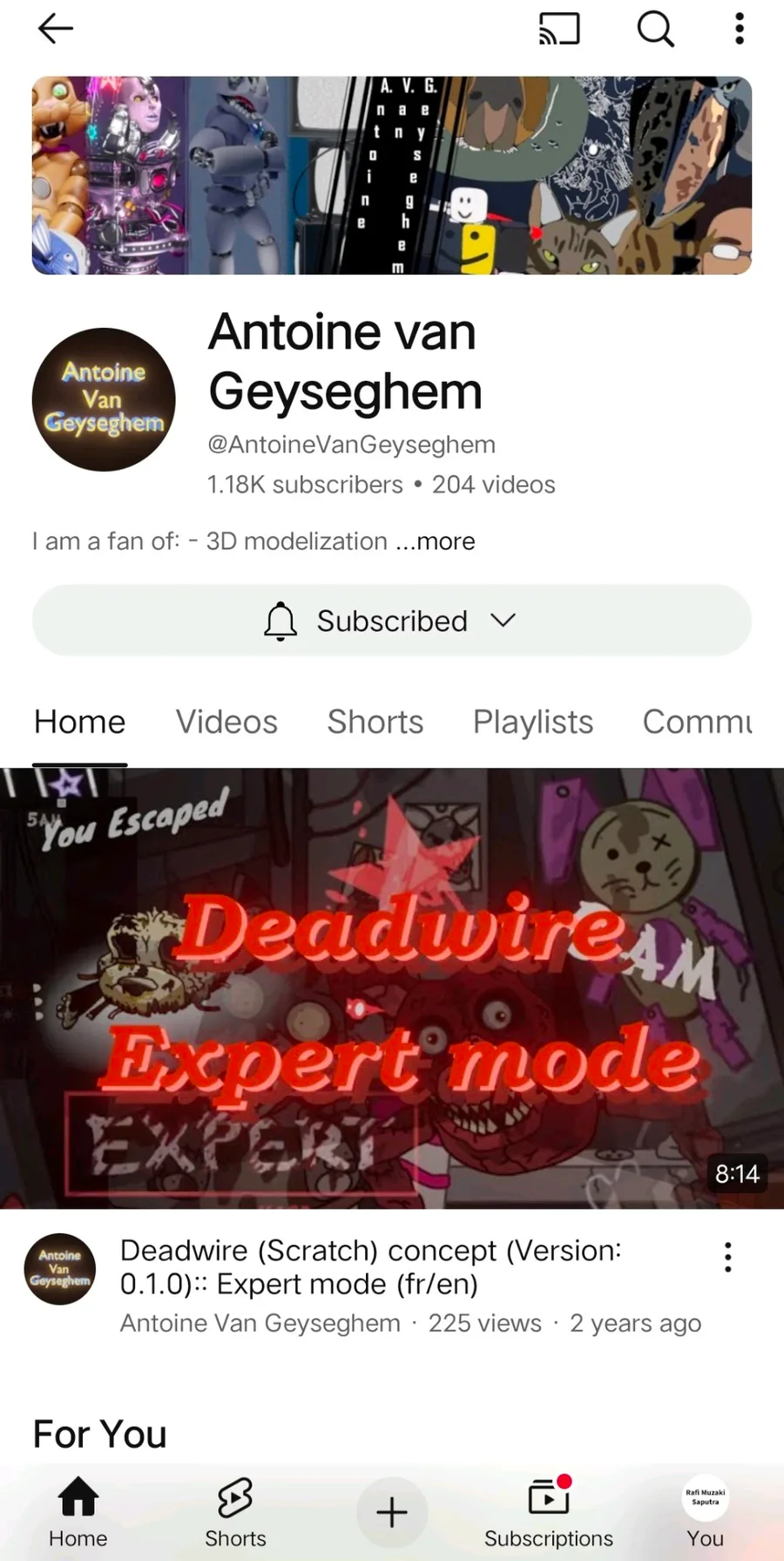Open the Community channel tab
Screen dimensions: 784x1561
697,722
